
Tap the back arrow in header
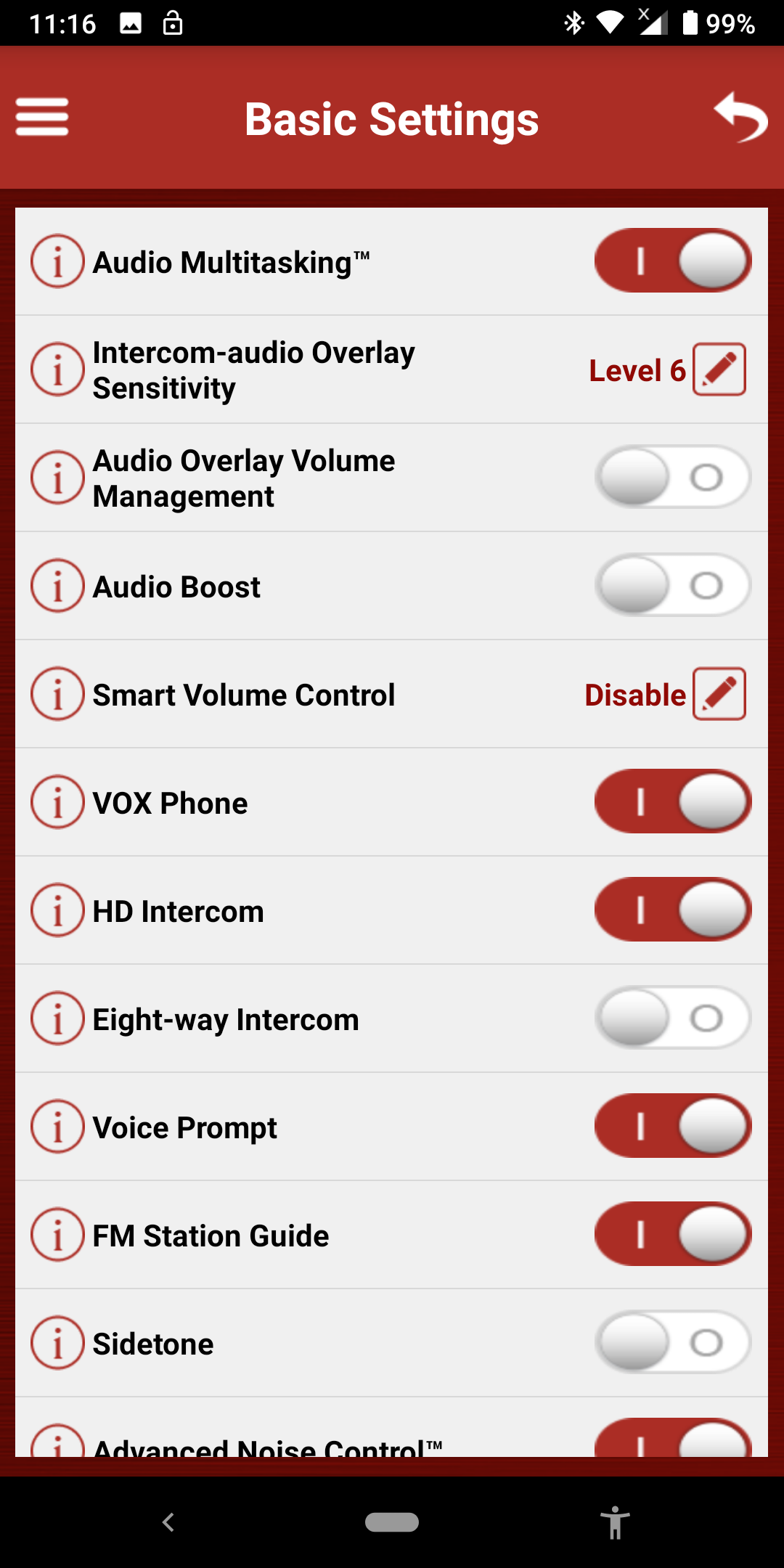click(740, 117)
